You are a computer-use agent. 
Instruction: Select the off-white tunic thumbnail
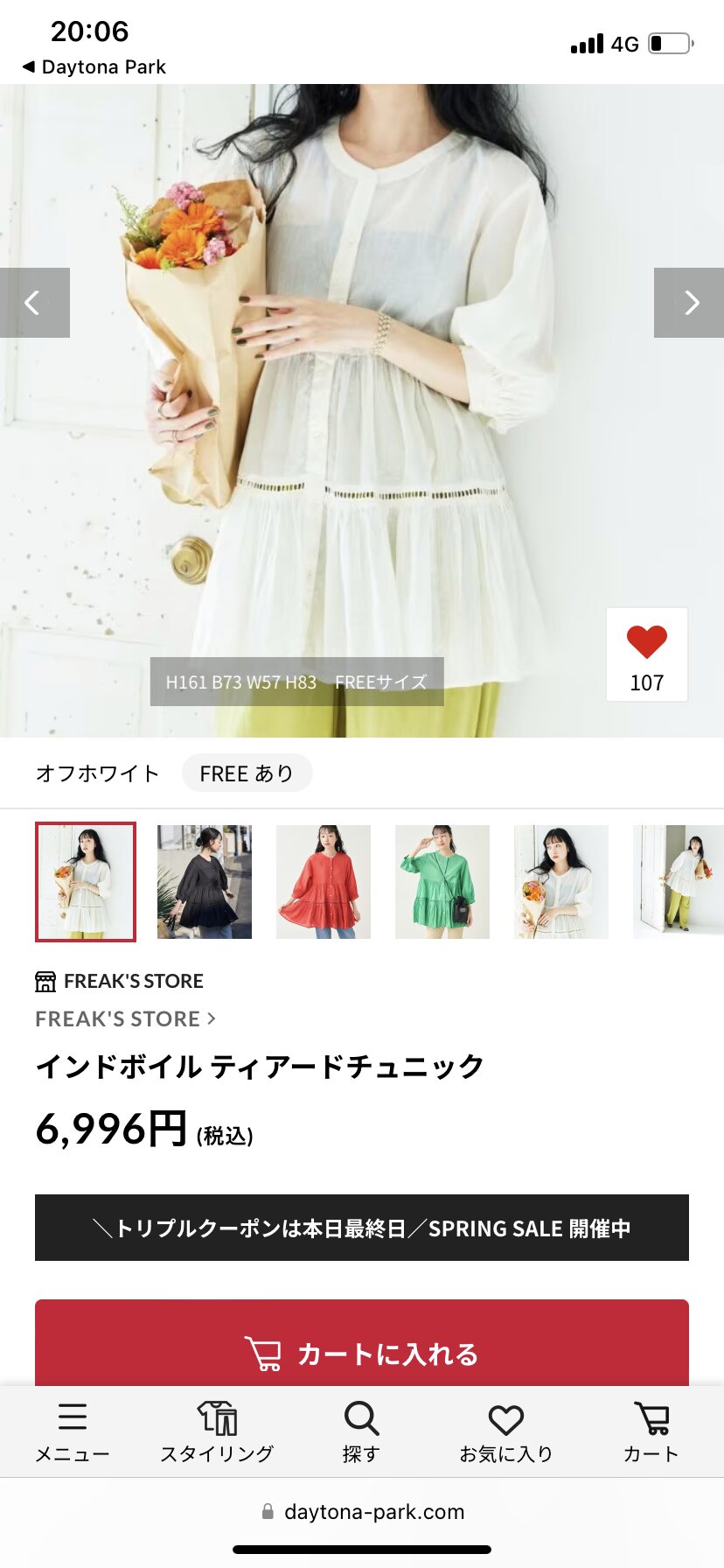pos(86,882)
